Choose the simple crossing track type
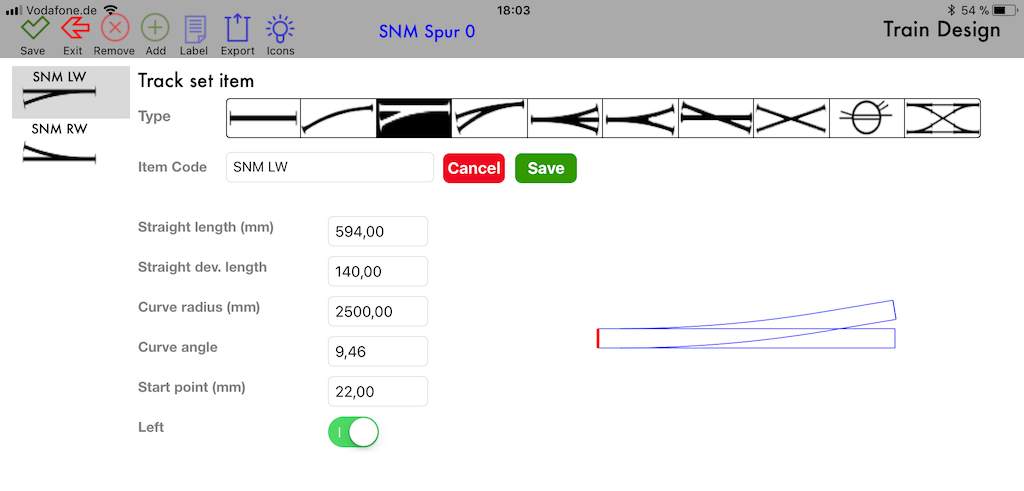Screen dimensions: 1024x491 792,118
